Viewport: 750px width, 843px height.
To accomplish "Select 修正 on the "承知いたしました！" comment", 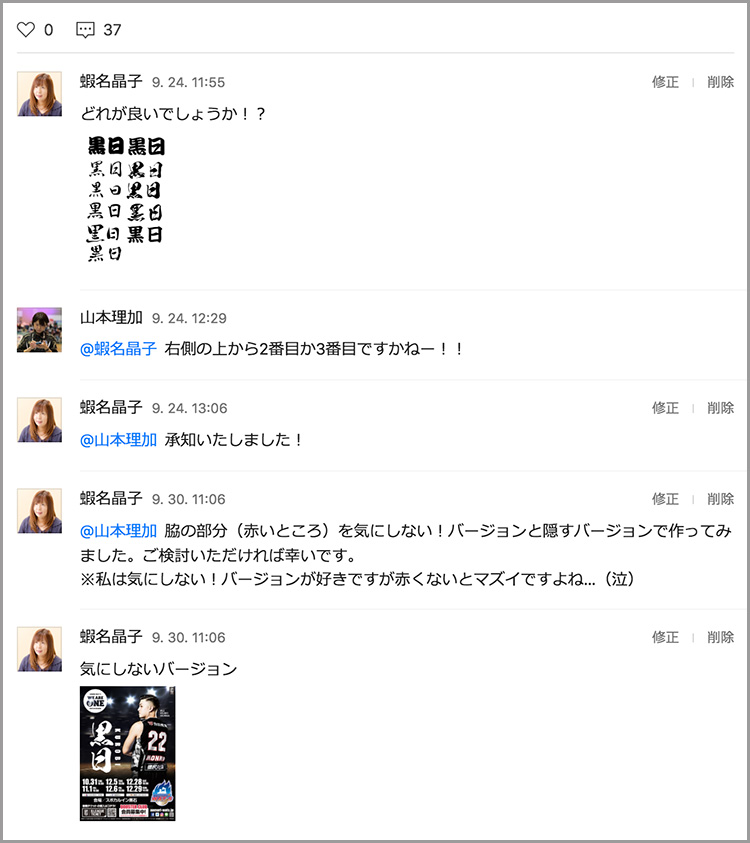I will 665,408.
